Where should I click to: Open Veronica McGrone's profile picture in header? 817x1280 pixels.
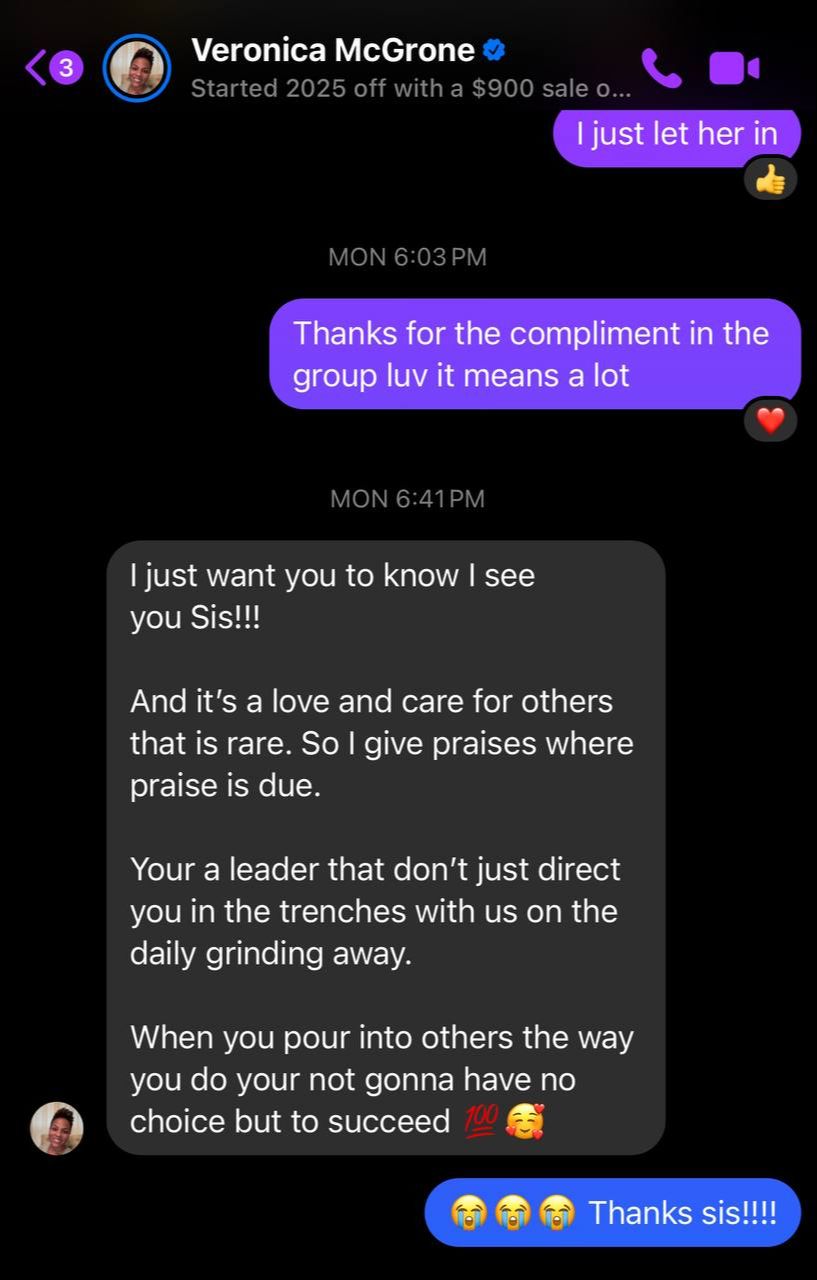click(x=137, y=67)
